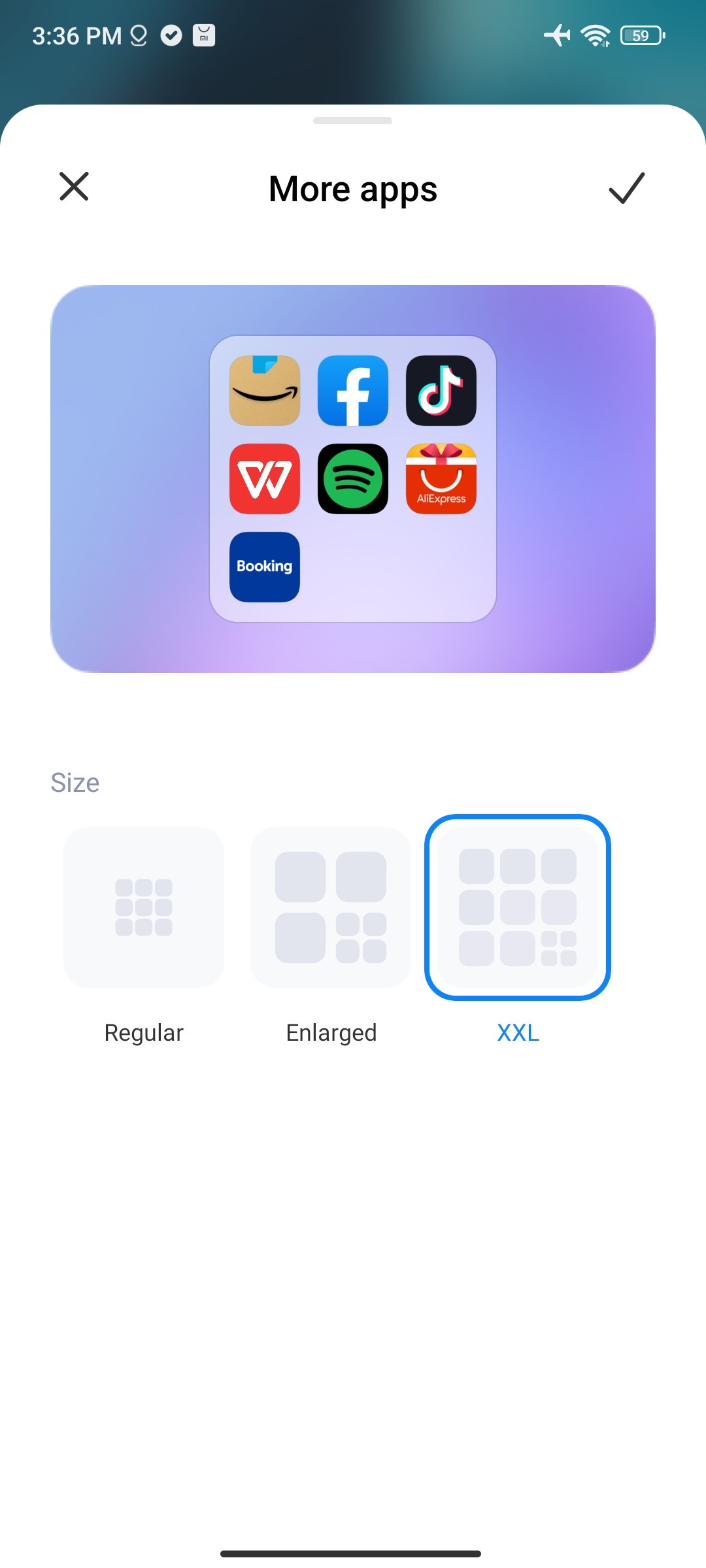
Task: Close the More apps panel
Action: (x=74, y=187)
